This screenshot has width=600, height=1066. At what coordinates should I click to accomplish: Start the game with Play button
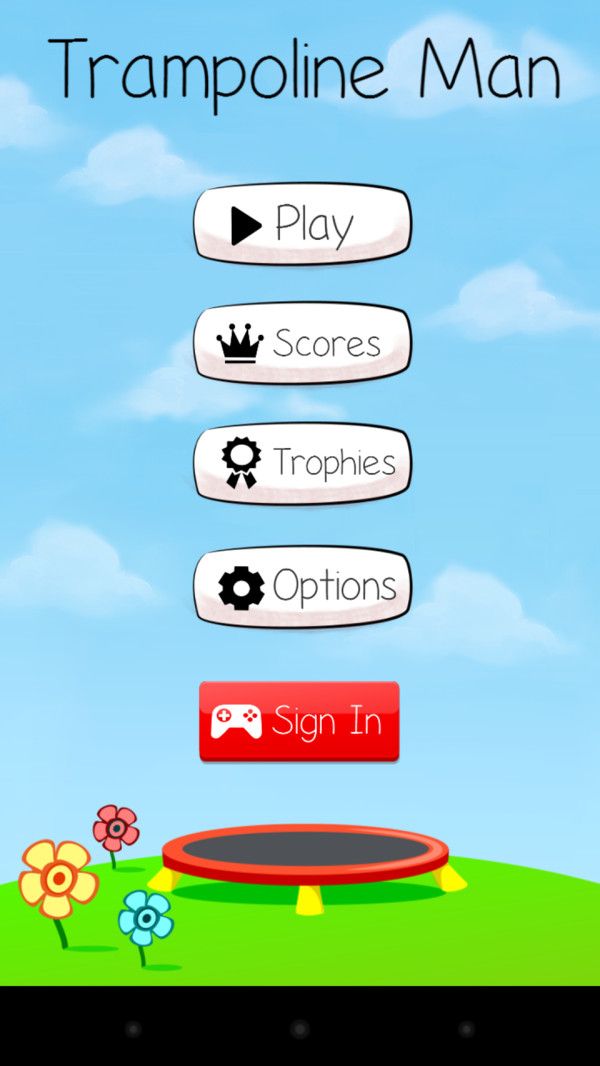(x=302, y=224)
